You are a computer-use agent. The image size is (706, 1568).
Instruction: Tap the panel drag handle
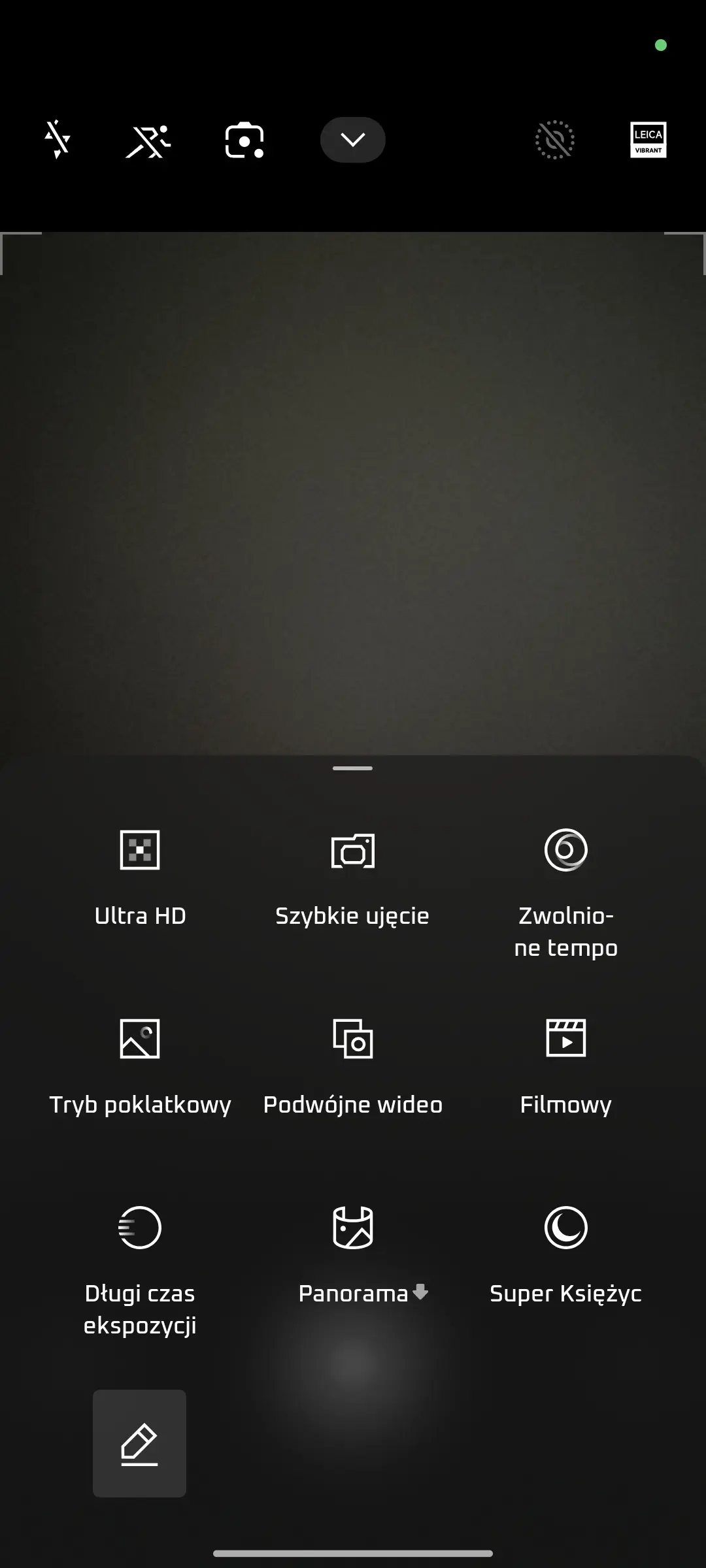coord(352,768)
